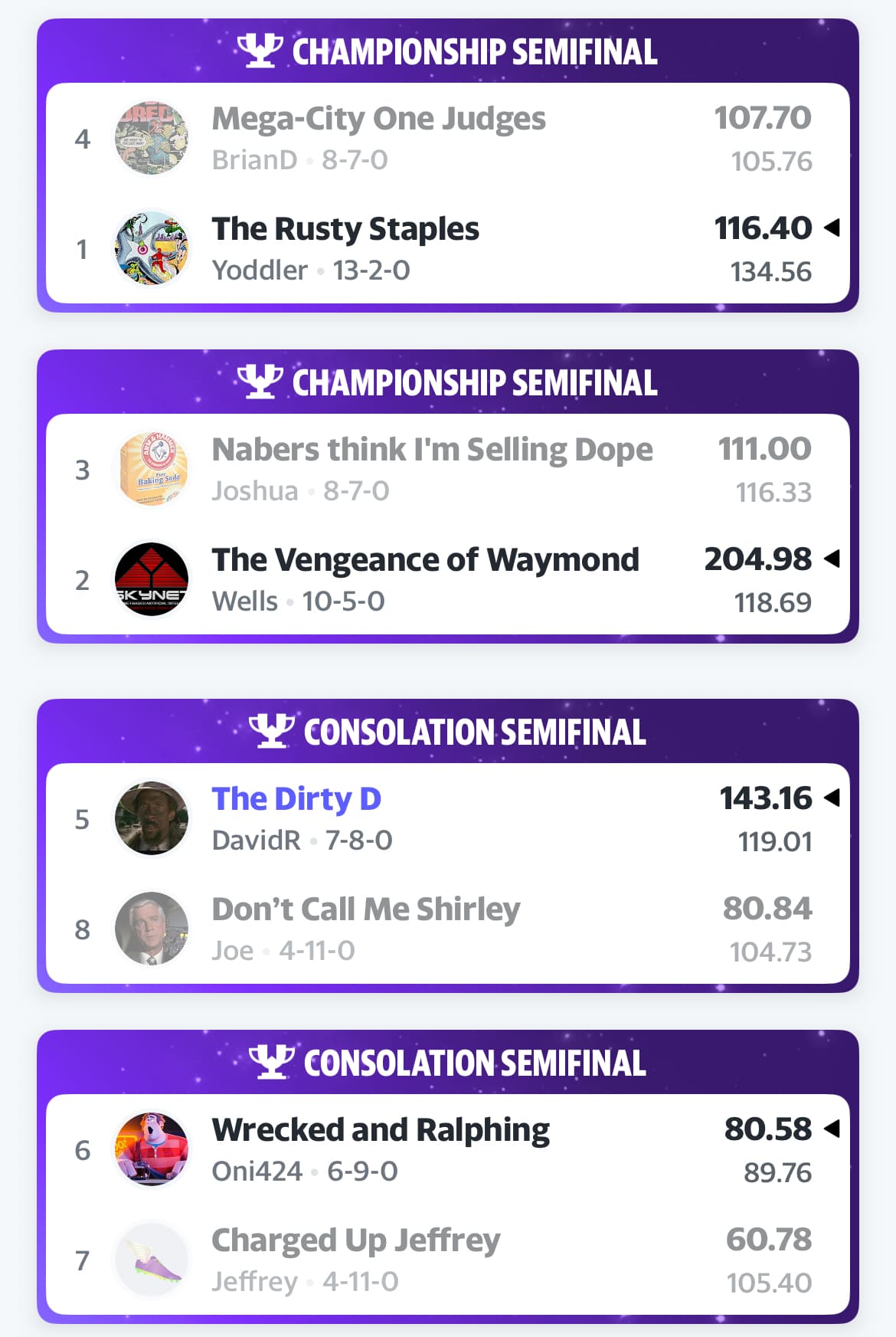View Wrecked and Ralphing vs Charged Up Jeffrey
The height and width of the screenshot is (1337, 896).
tap(447, 1204)
